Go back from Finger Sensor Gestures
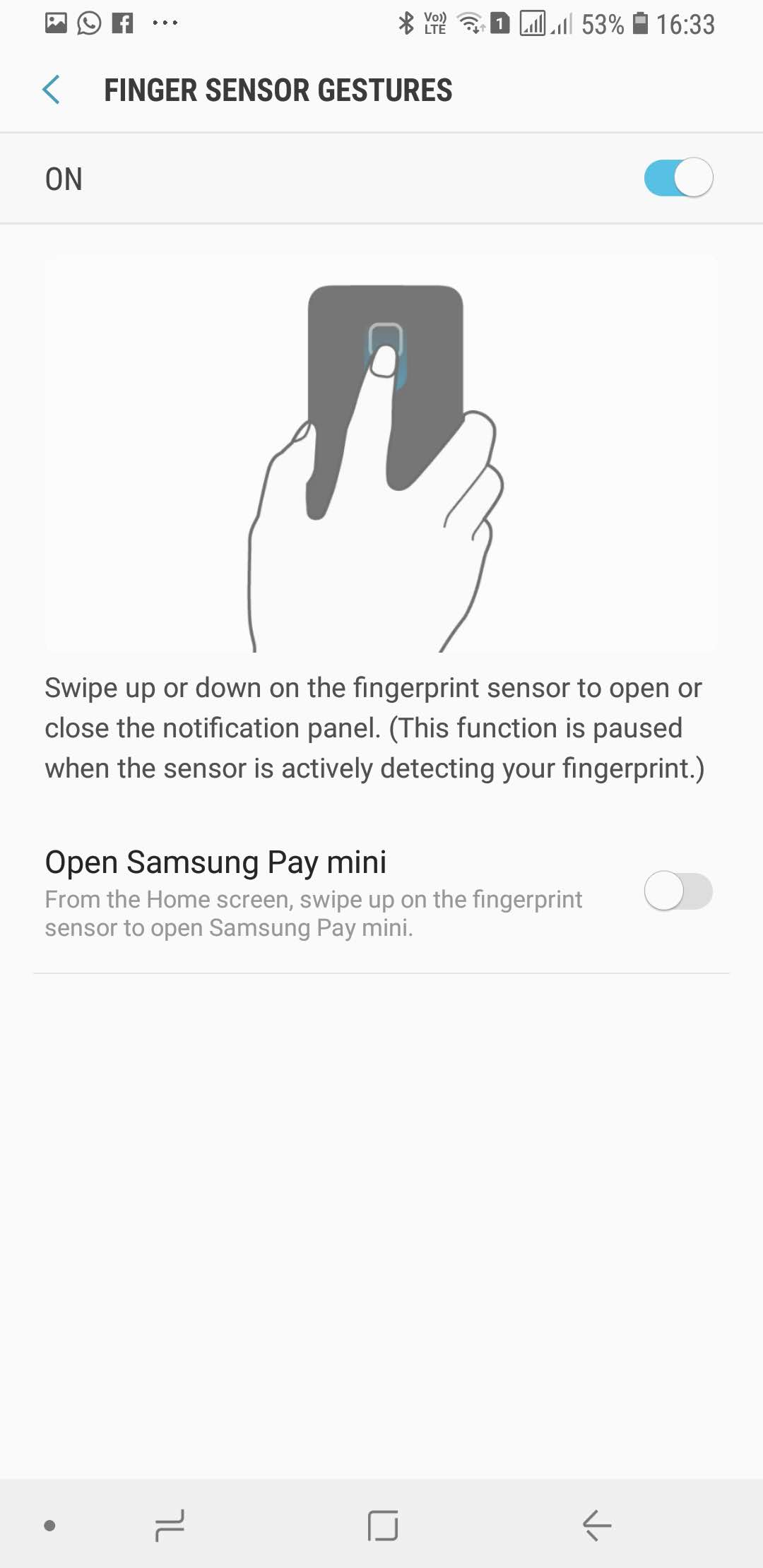This screenshot has height=1568, width=763. [52, 90]
